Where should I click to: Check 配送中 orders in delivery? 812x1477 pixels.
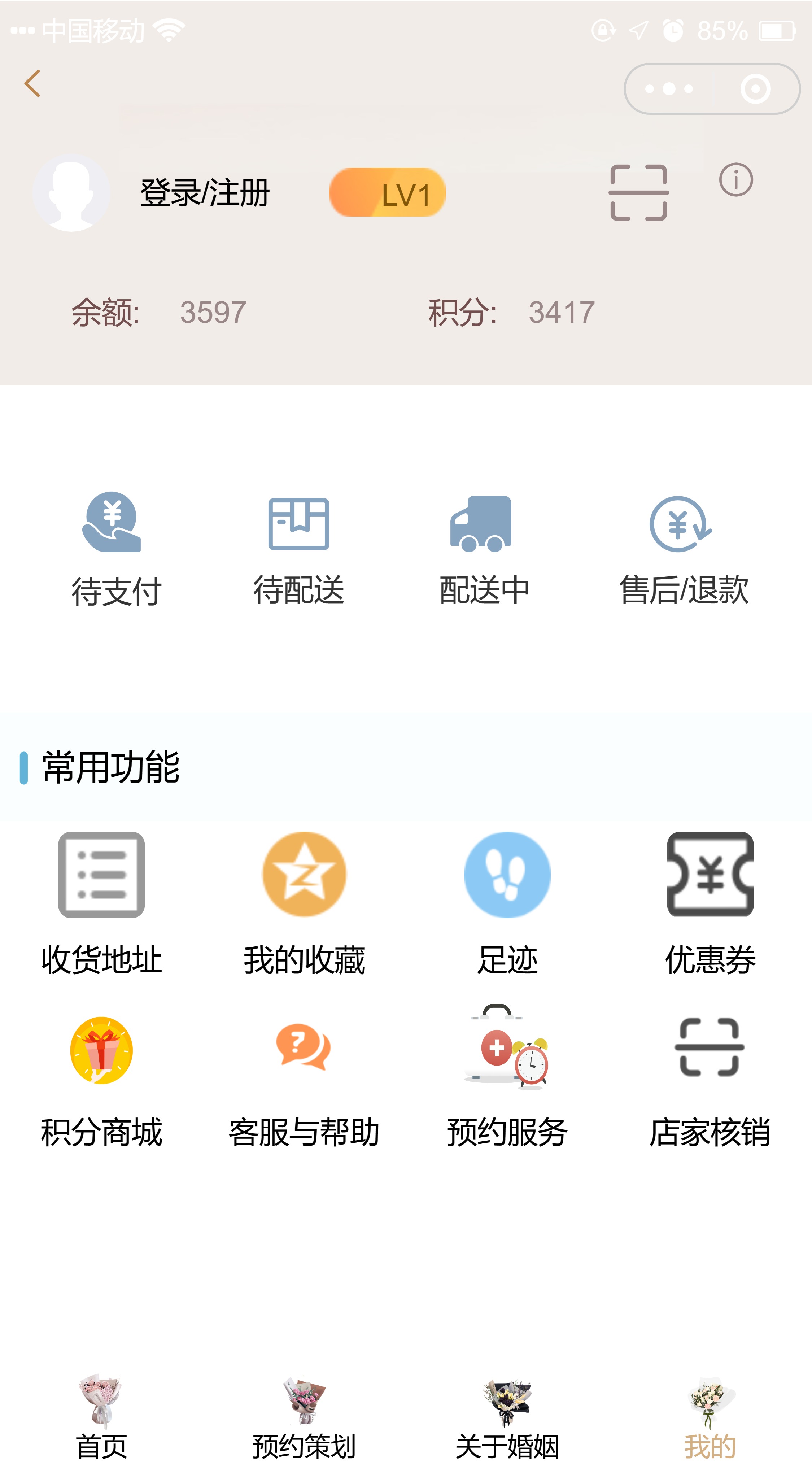click(x=484, y=549)
